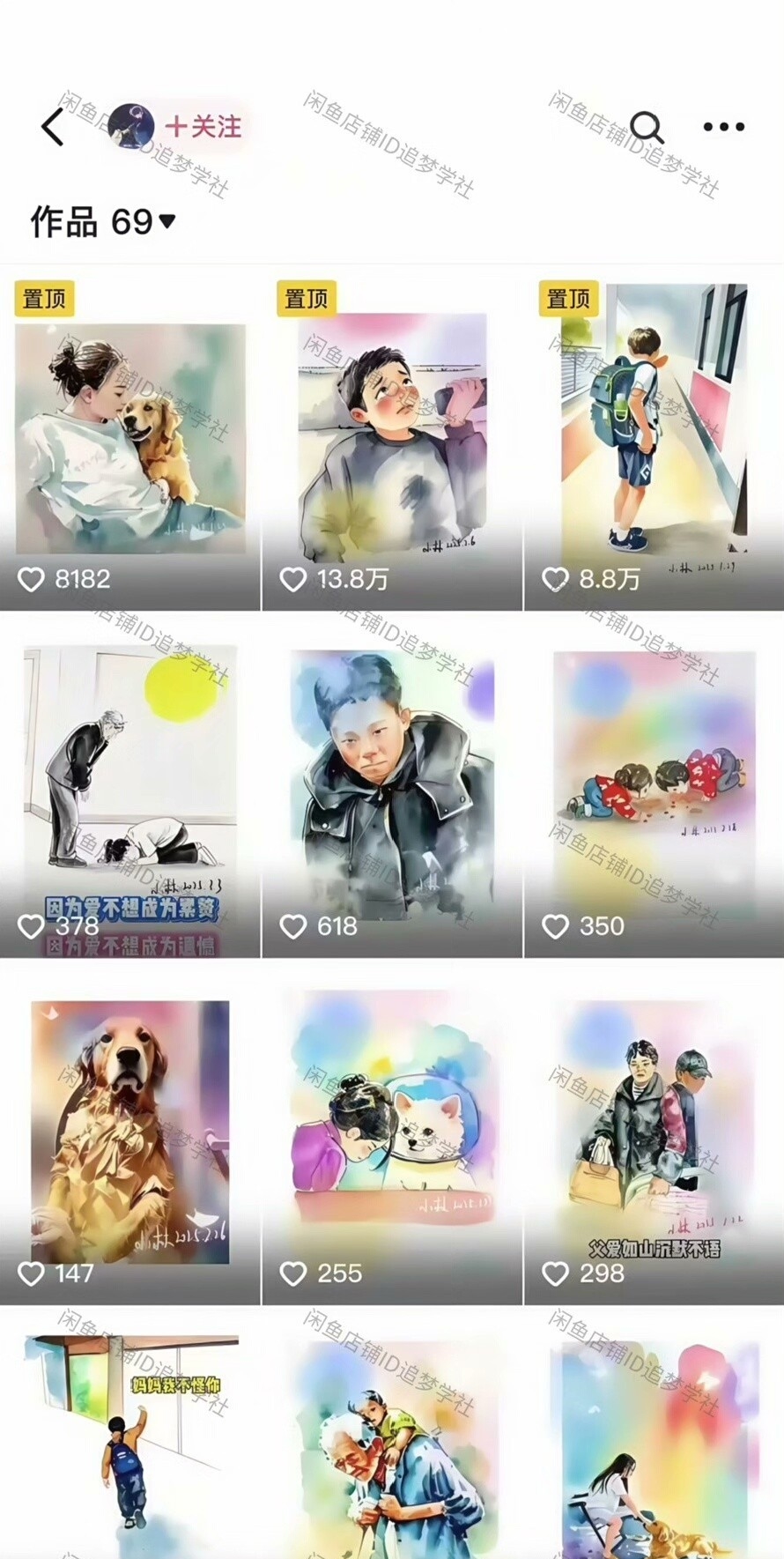Image resolution: width=784 pixels, height=1559 pixels.
Task: Like the 13.8万 sleeping boy artwork
Action: coord(292,579)
